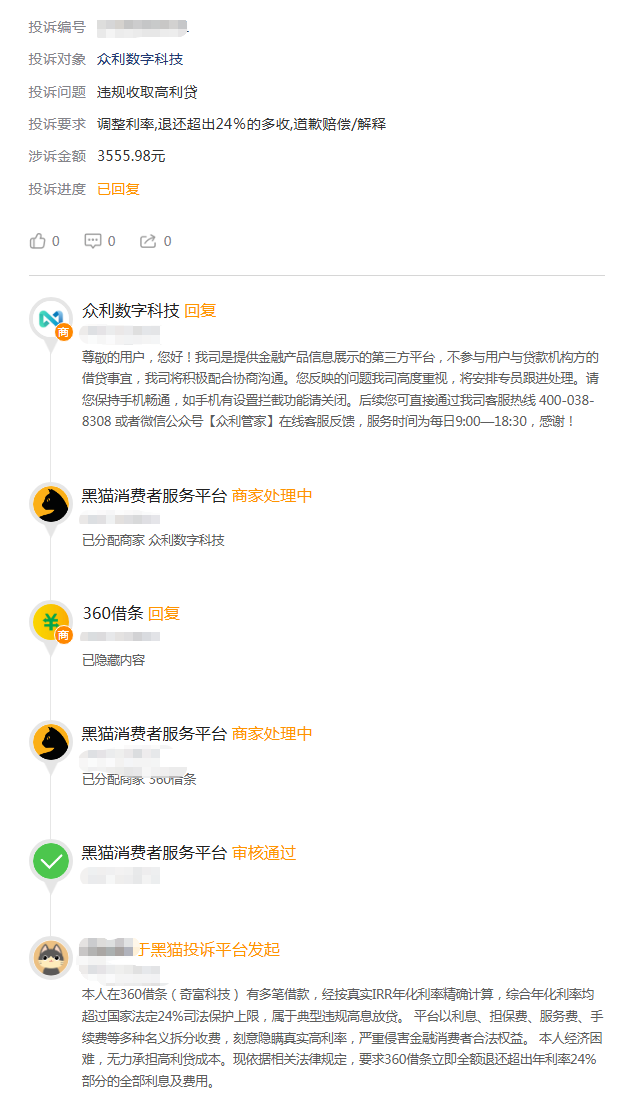
Task: View the complainant's profile avatar
Action: click(x=50, y=957)
